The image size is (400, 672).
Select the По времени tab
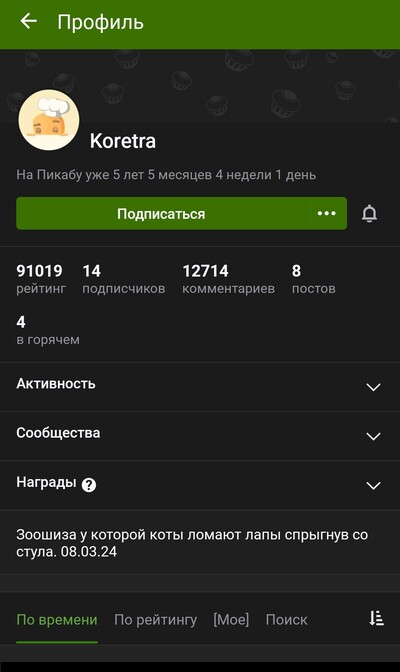pos(57,620)
